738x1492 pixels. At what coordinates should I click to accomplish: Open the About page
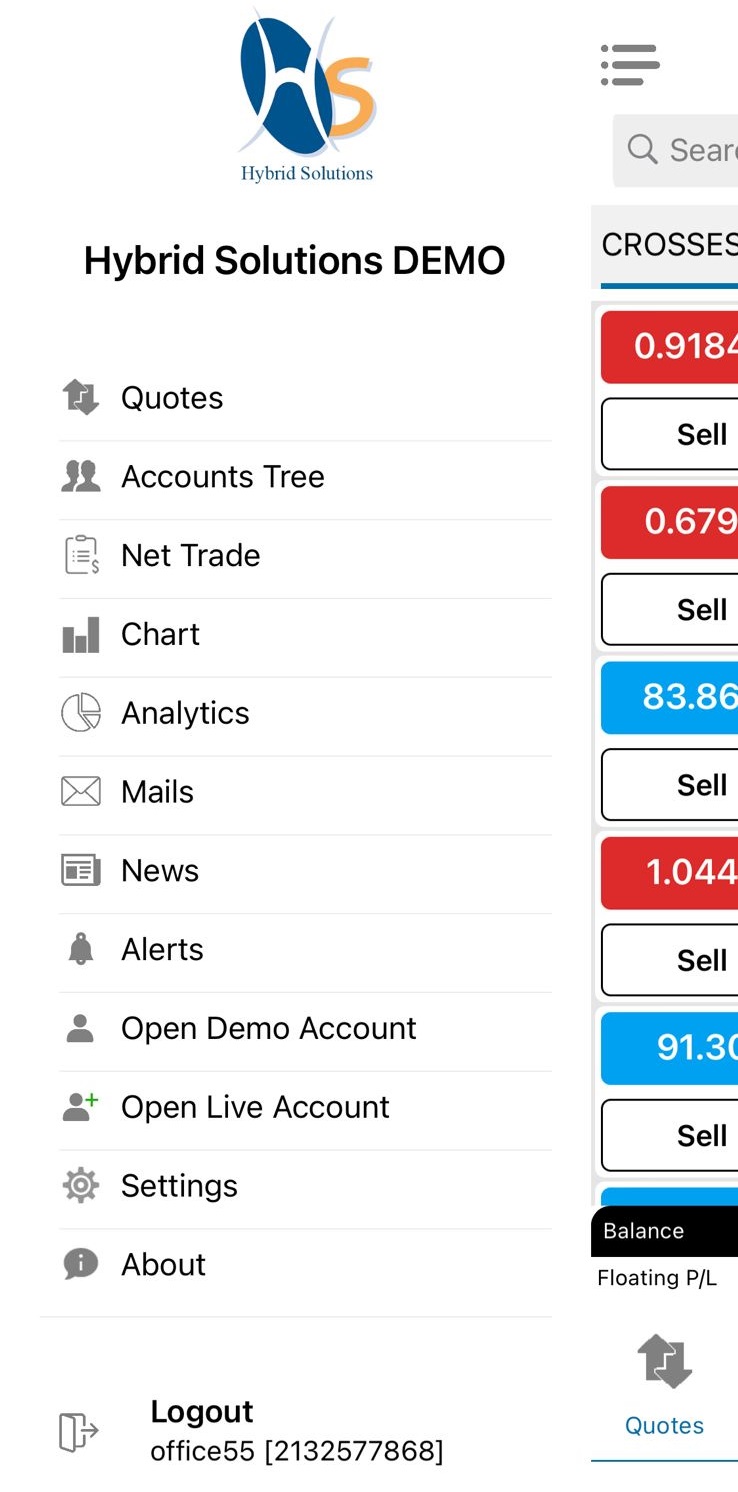[x=305, y=1267]
